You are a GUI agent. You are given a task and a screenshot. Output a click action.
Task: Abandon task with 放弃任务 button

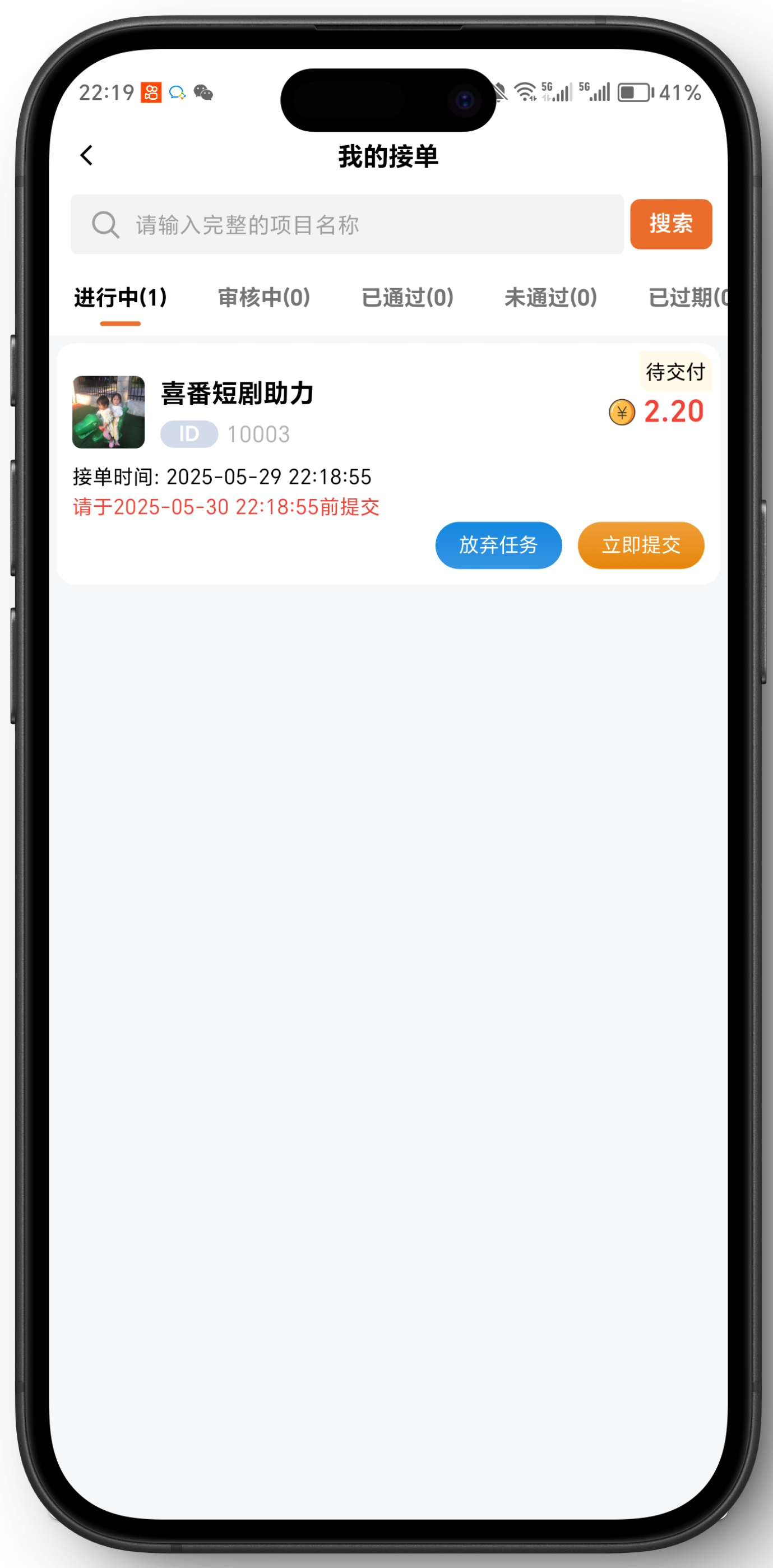498,545
